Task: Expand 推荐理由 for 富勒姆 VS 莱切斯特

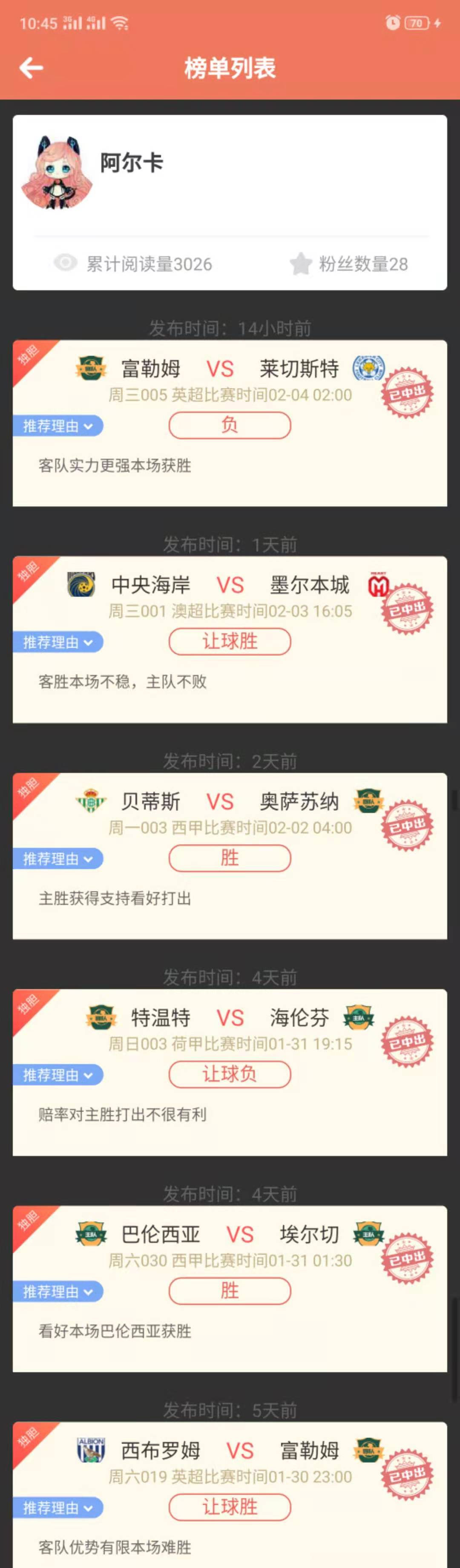Action: [58, 426]
